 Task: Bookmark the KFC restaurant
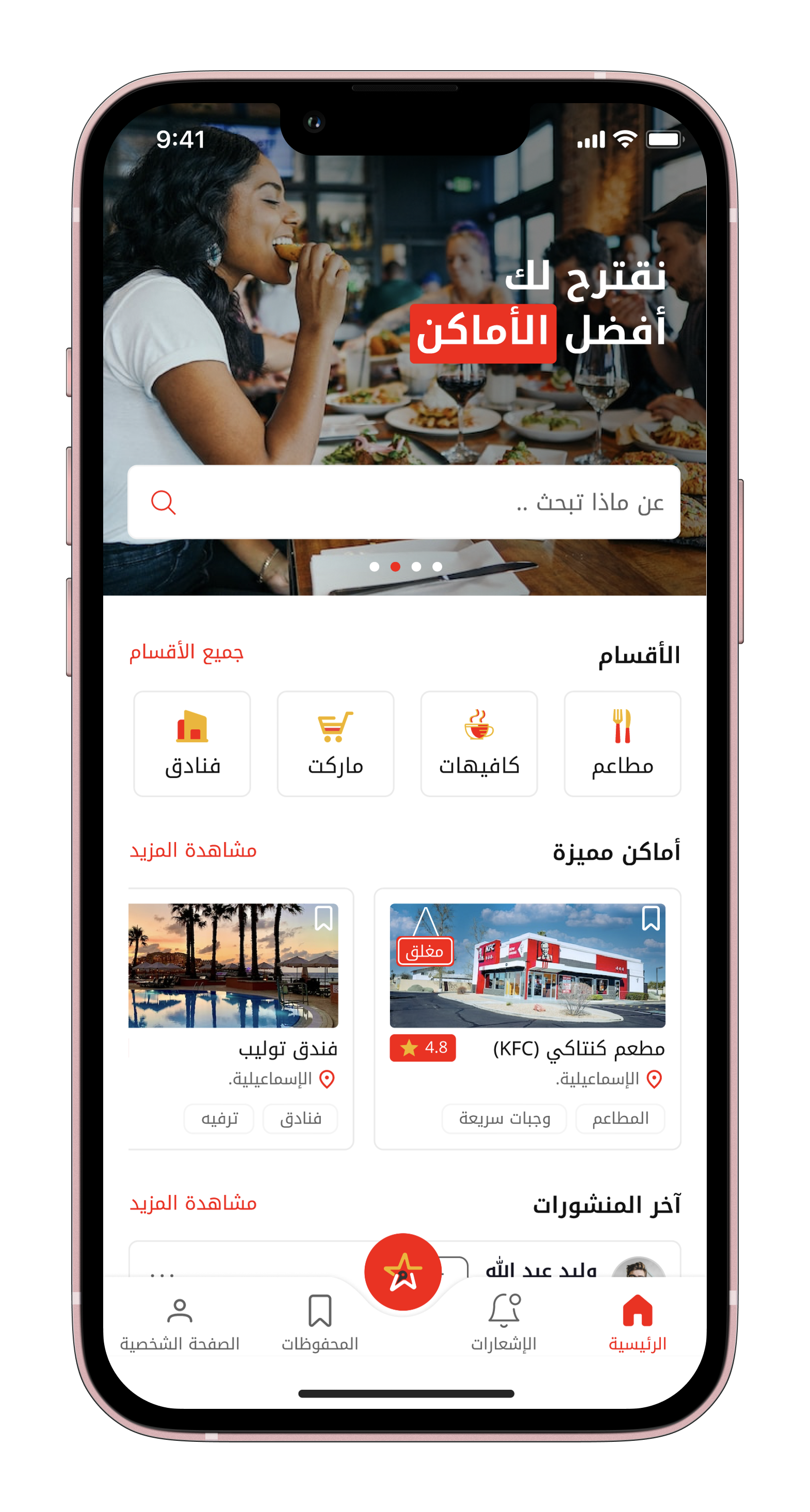pyautogui.click(x=650, y=918)
